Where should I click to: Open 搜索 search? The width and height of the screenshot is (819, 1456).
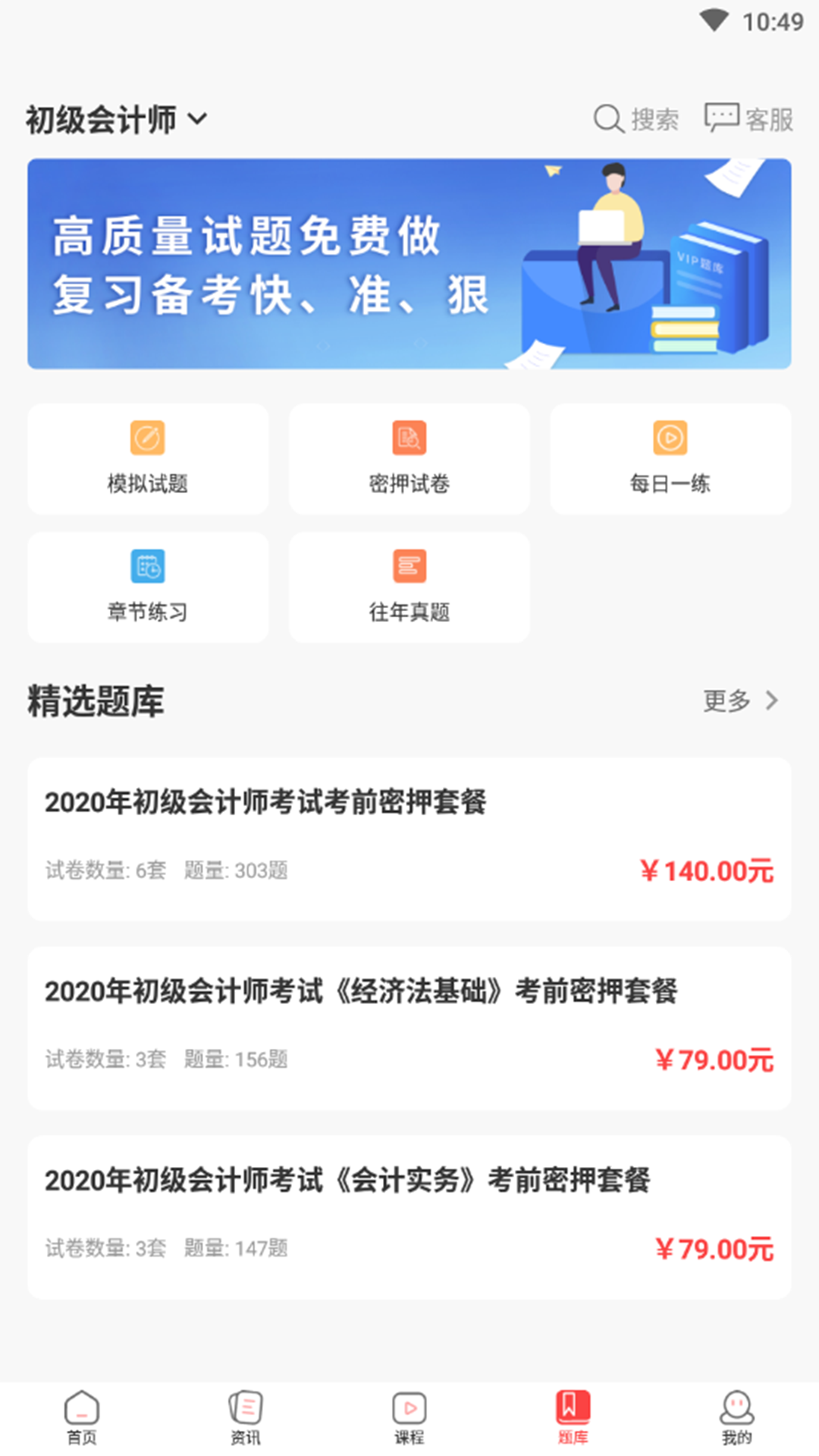[635, 119]
